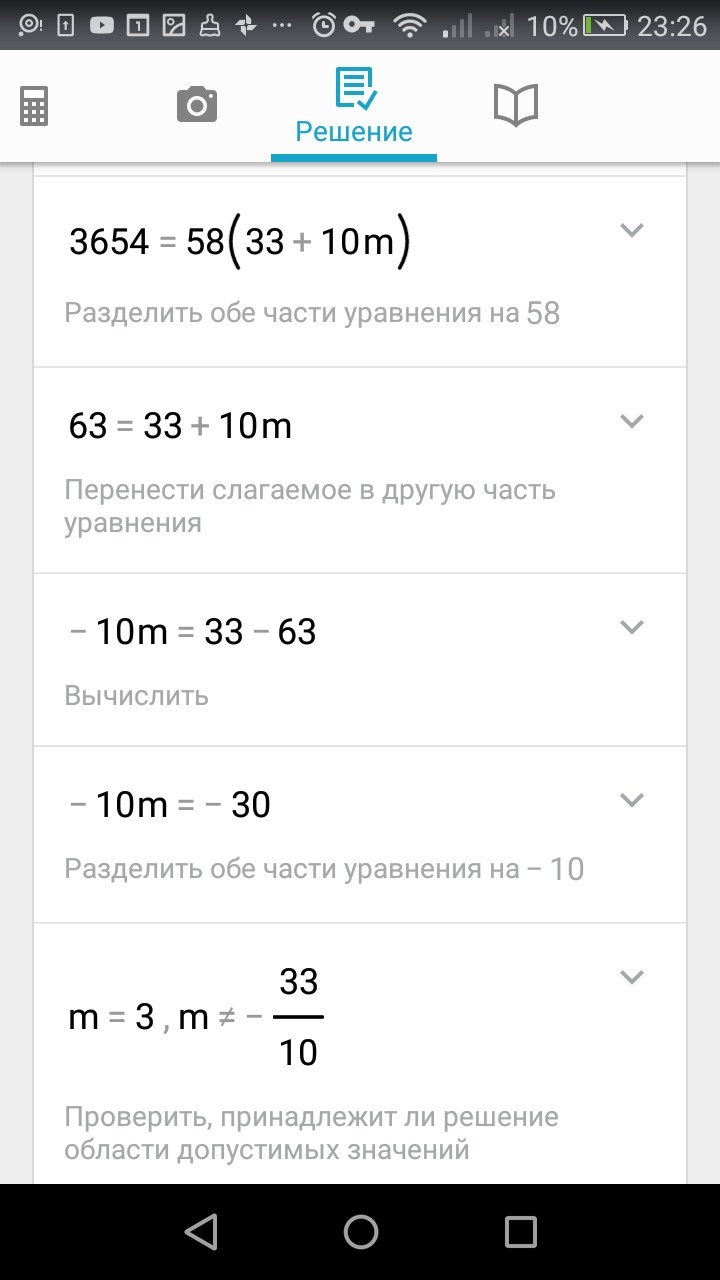The width and height of the screenshot is (720, 1280).
Task: Select the Решение tab
Action: tap(354, 107)
